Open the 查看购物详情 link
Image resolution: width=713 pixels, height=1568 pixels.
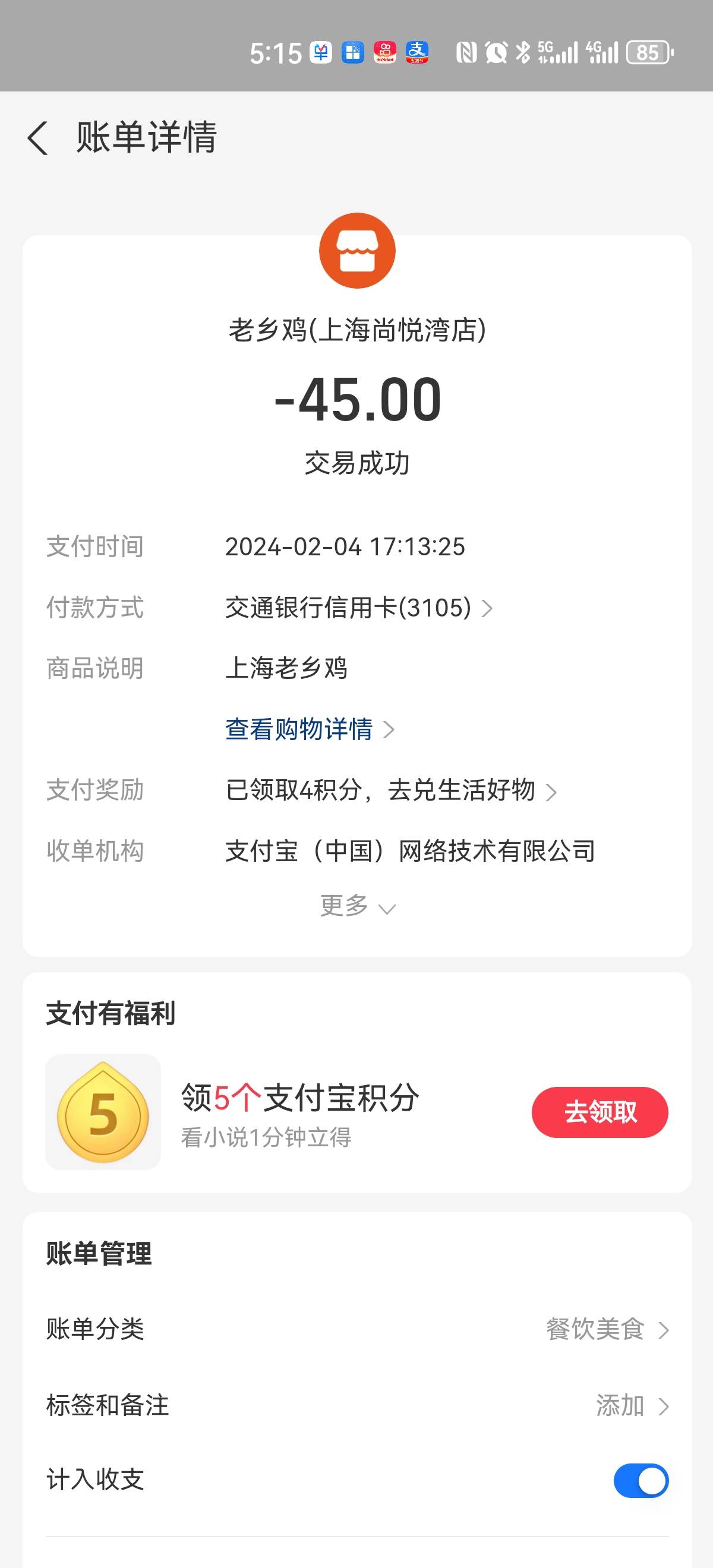(x=310, y=729)
